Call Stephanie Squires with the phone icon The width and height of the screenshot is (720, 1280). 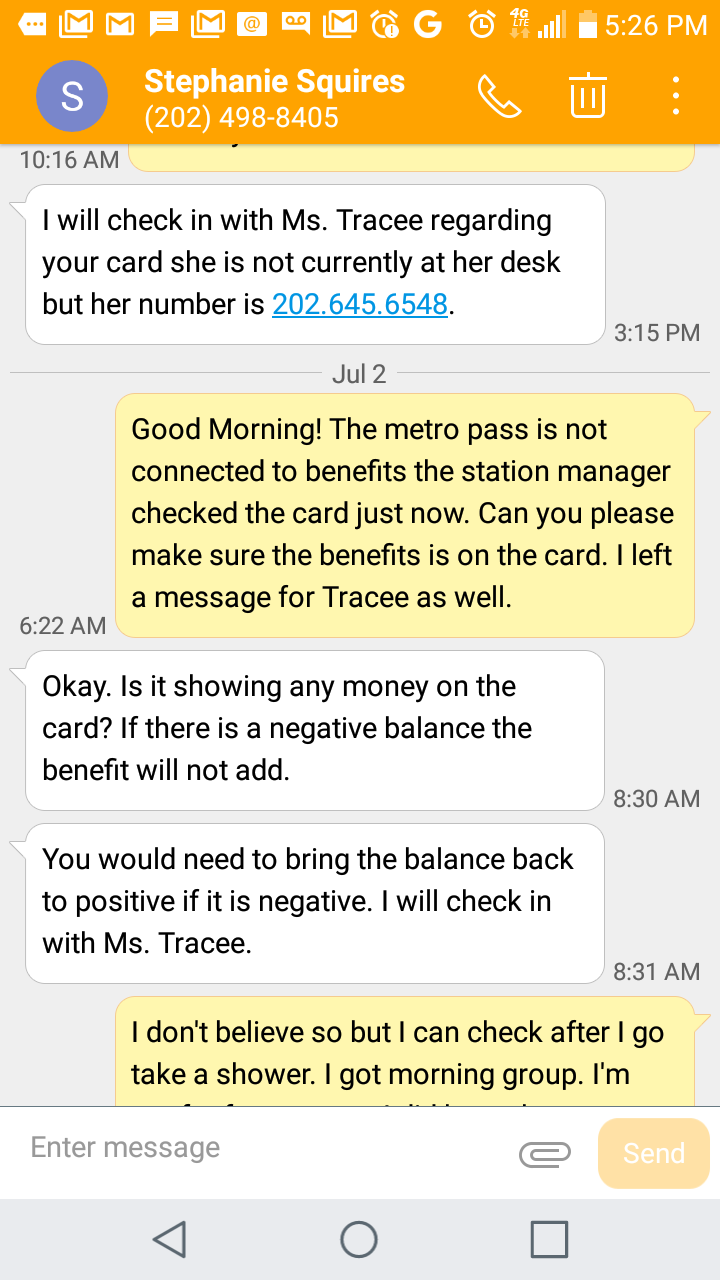tap(500, 96)
